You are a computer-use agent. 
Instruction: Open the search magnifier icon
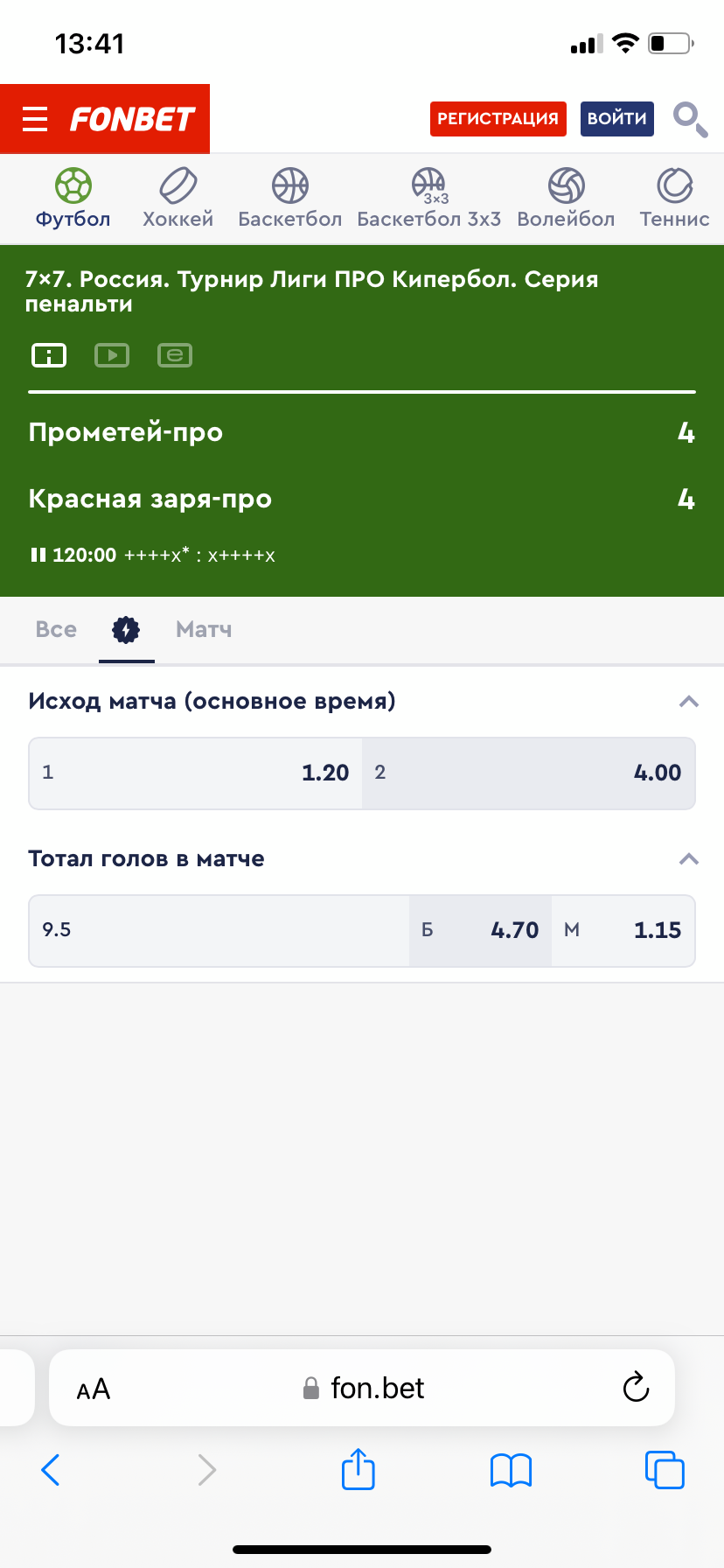tap(690, 120)
